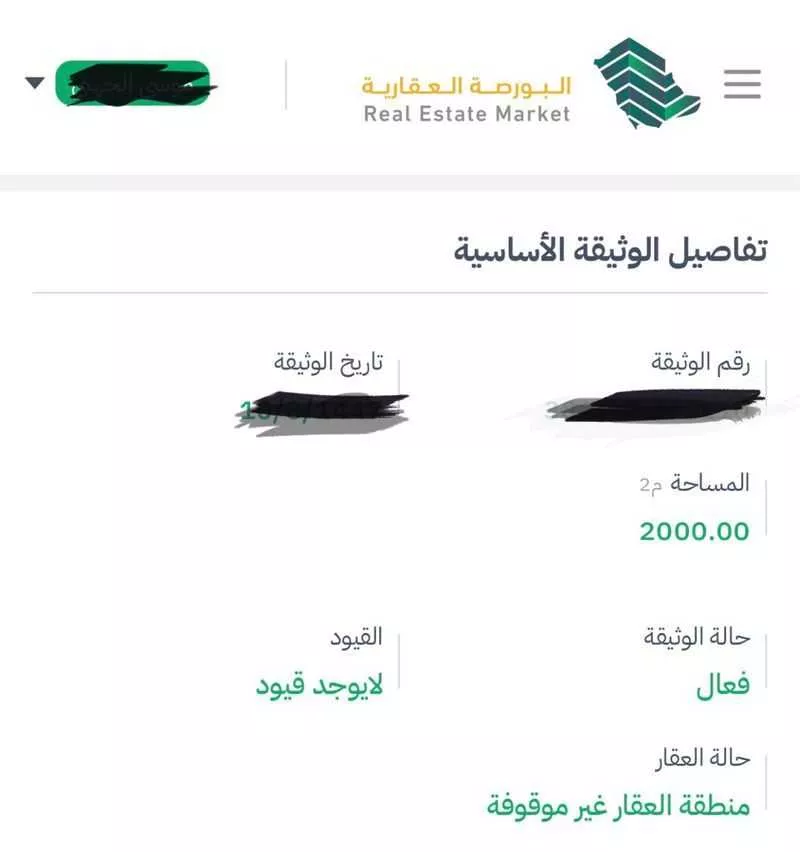Click the 'Real Estate Market' English label
Viewport: 800px width, 852px height.
[x=465, y=115]
